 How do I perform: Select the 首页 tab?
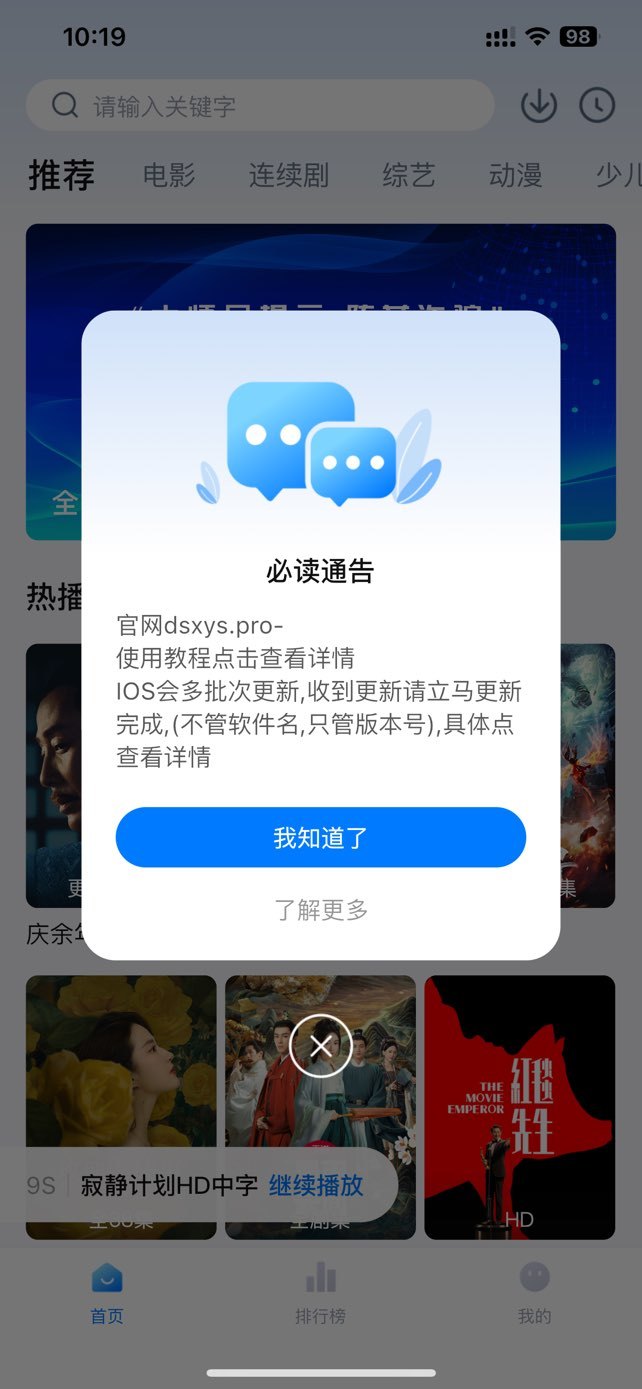[x=107, y=1292]
